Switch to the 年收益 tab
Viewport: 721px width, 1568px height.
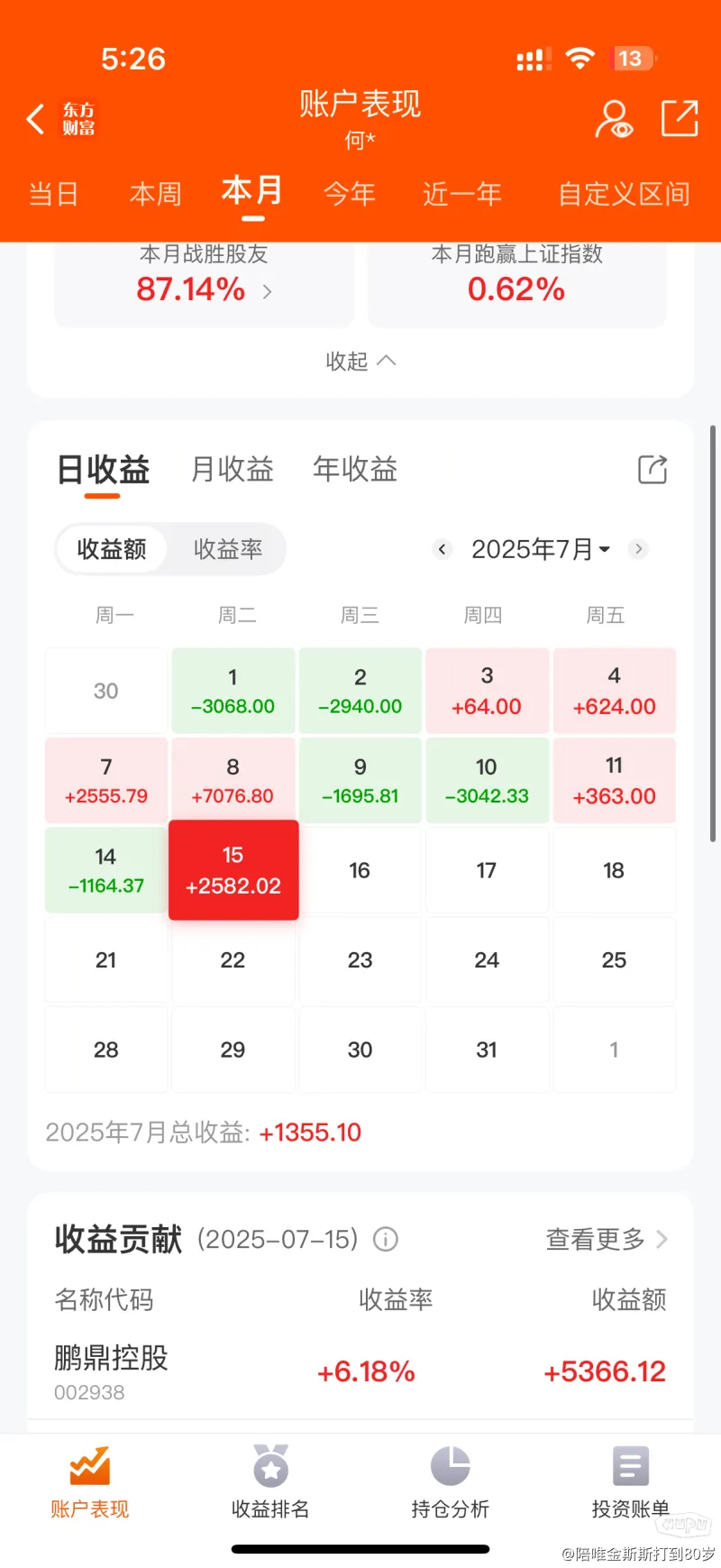coord(355,470)
